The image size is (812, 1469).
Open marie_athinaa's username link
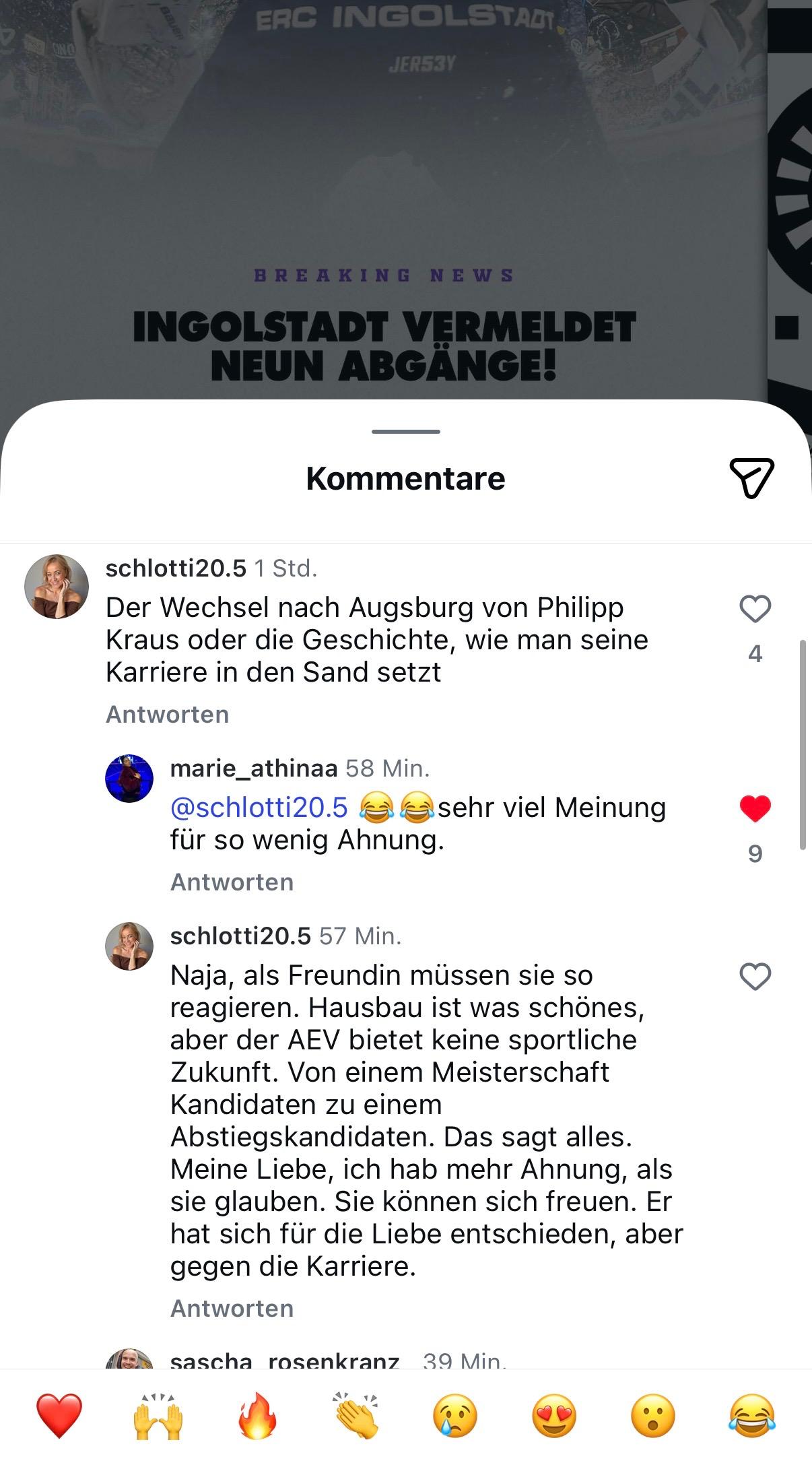click(253, 768)
